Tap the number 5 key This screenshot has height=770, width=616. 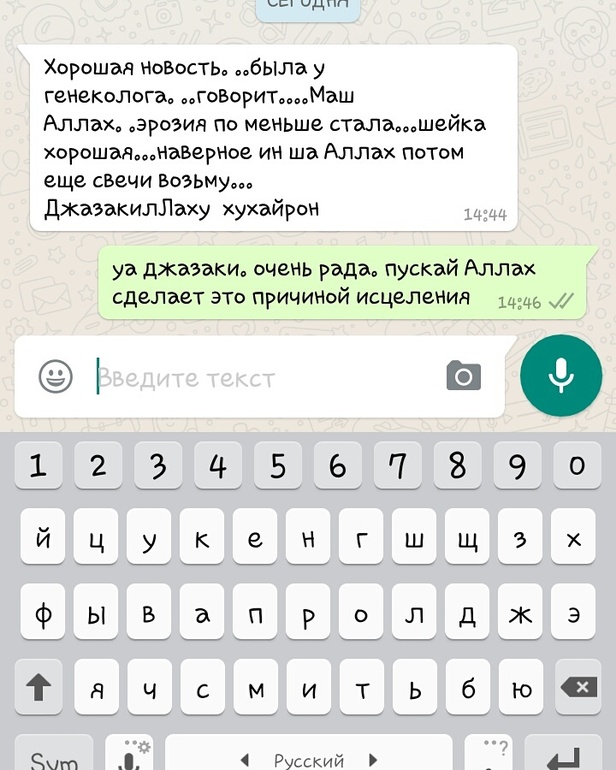point(278,466)
